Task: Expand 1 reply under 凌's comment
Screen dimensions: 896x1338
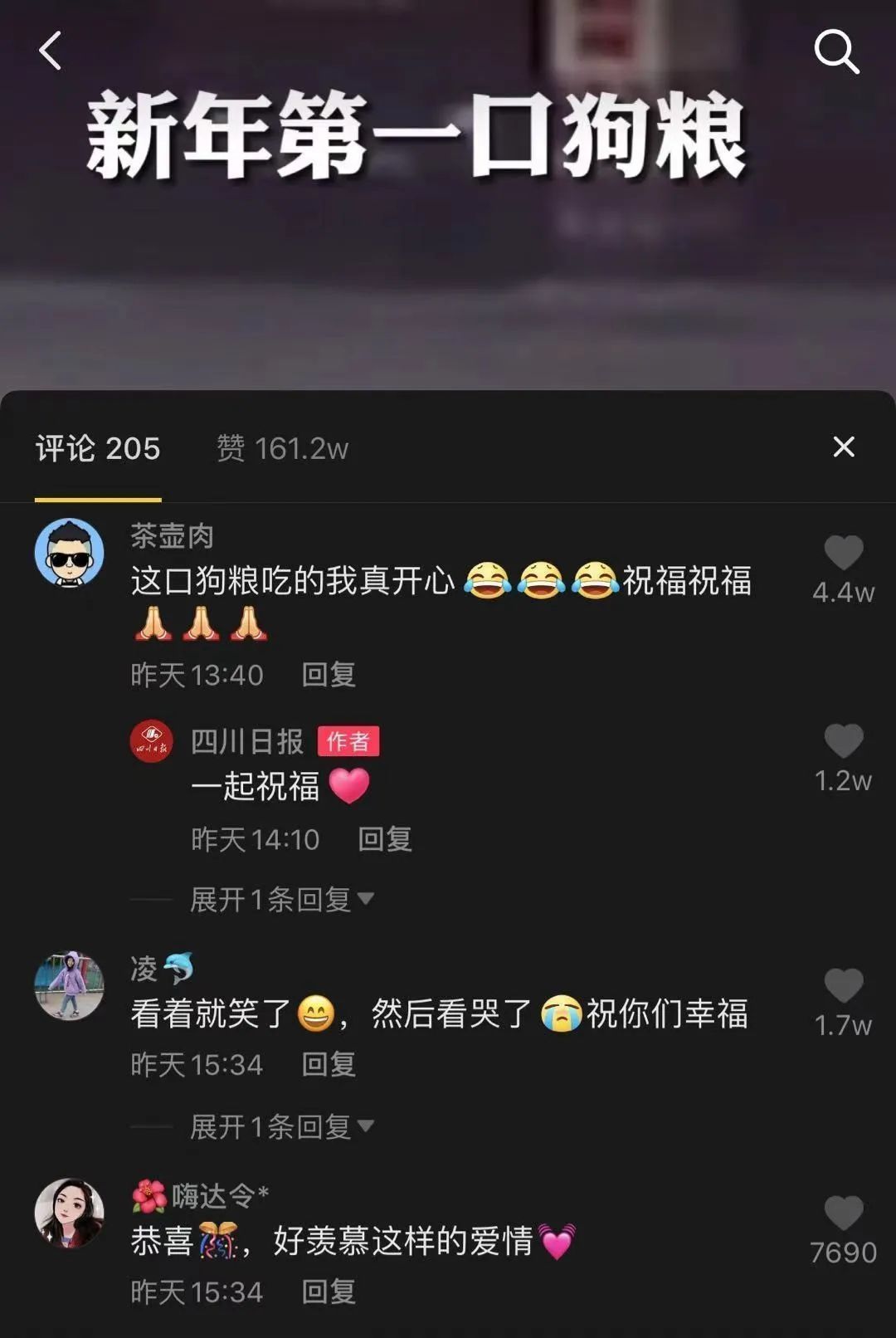Action: point(280,1126)
